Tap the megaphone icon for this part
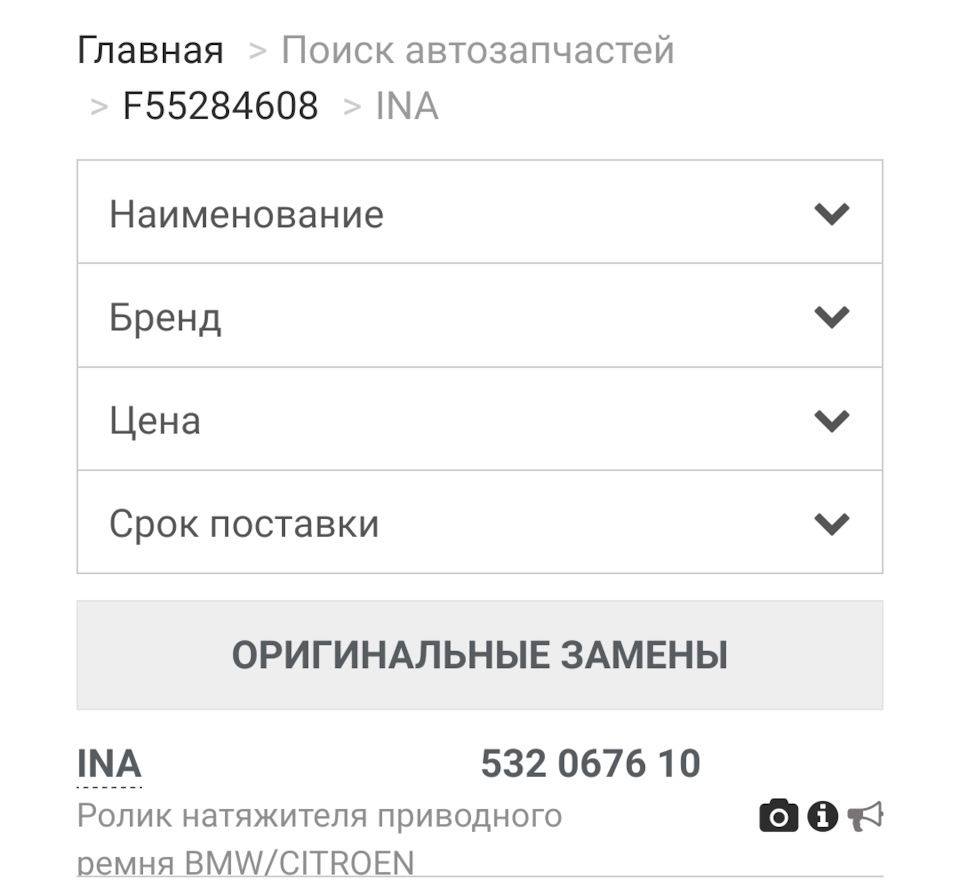The width and height of the screenshot is (960, 880). (x=865, y=816)
